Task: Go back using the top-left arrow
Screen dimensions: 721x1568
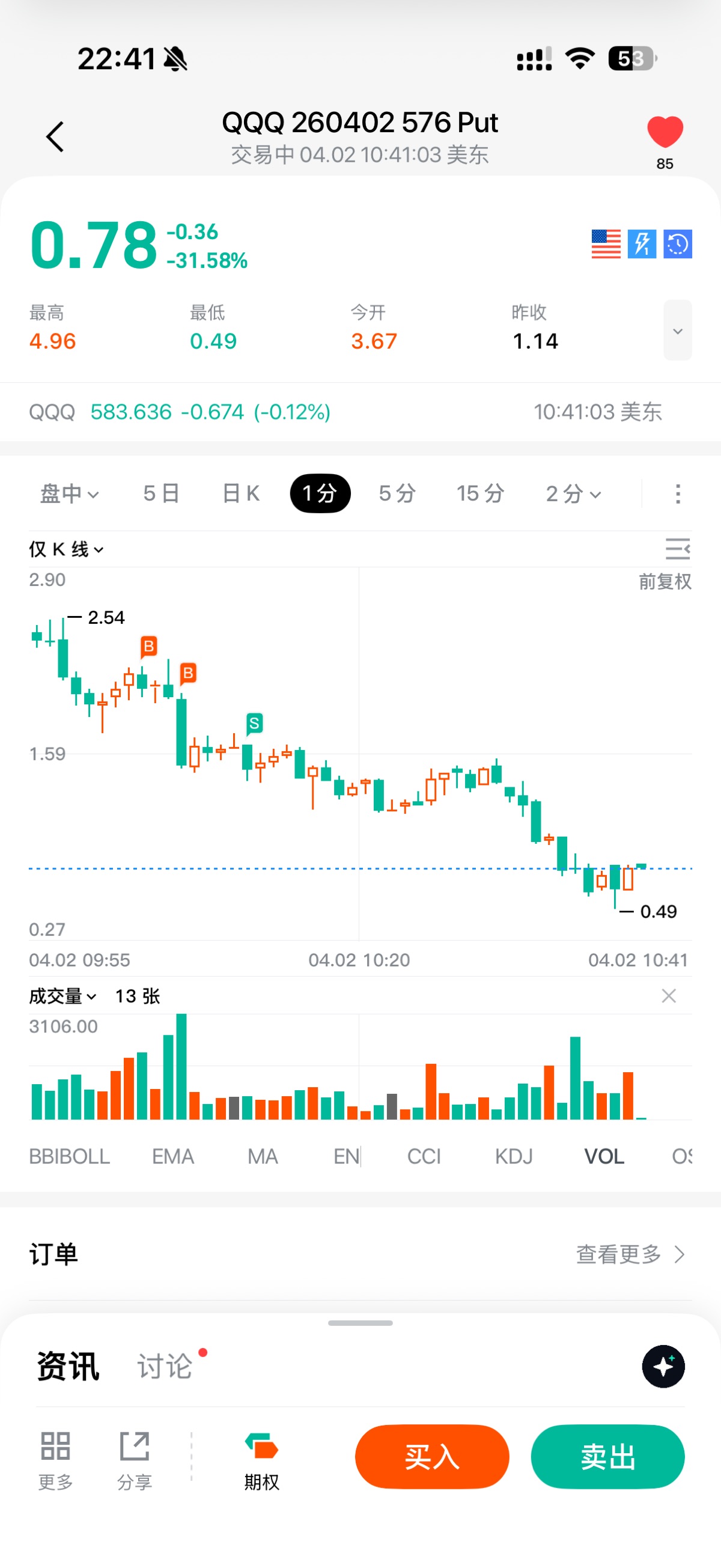Action: click(x=55, y=136)
